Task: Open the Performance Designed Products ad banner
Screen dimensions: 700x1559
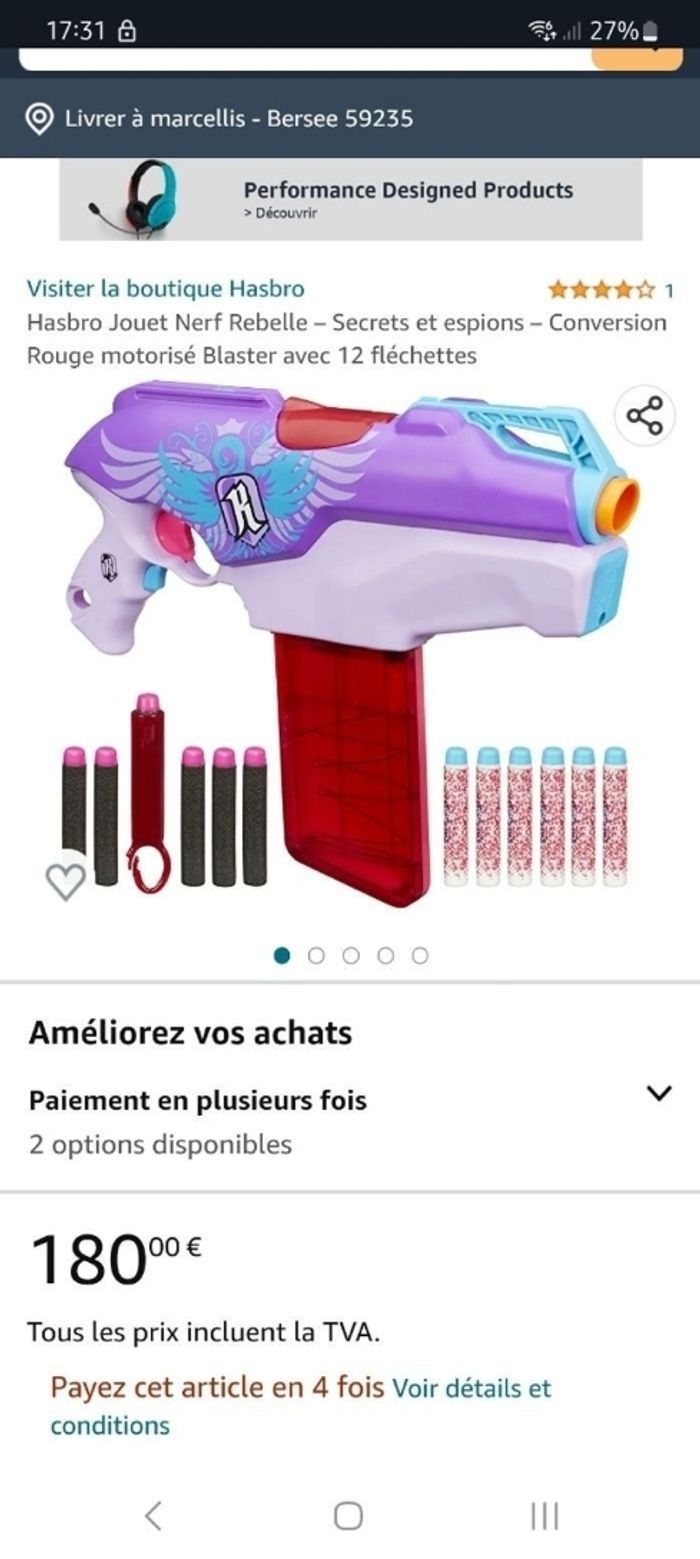Action: [x=350, y=199]
